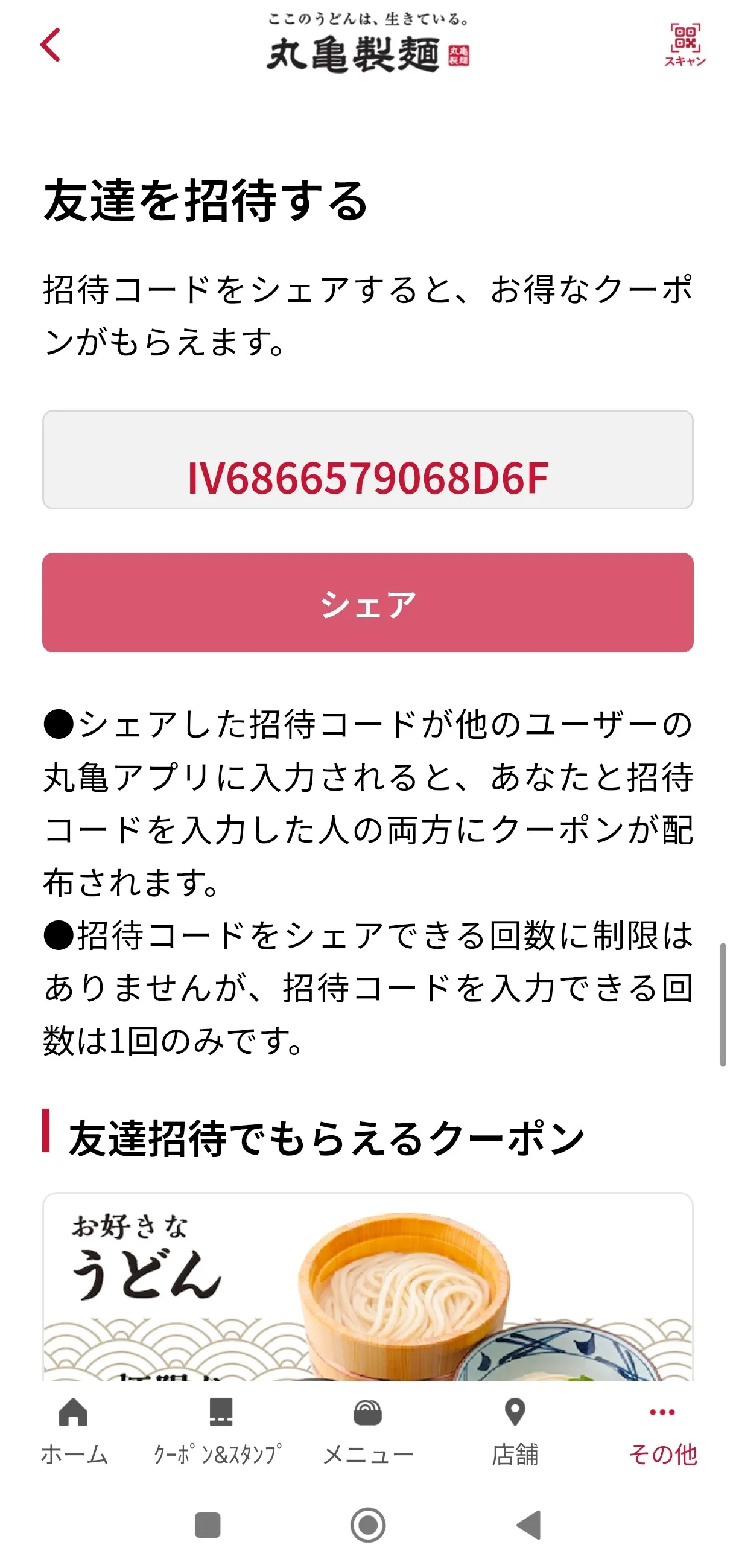
Task: Select the その他 tab
Action: click(x=662, y=1430)
